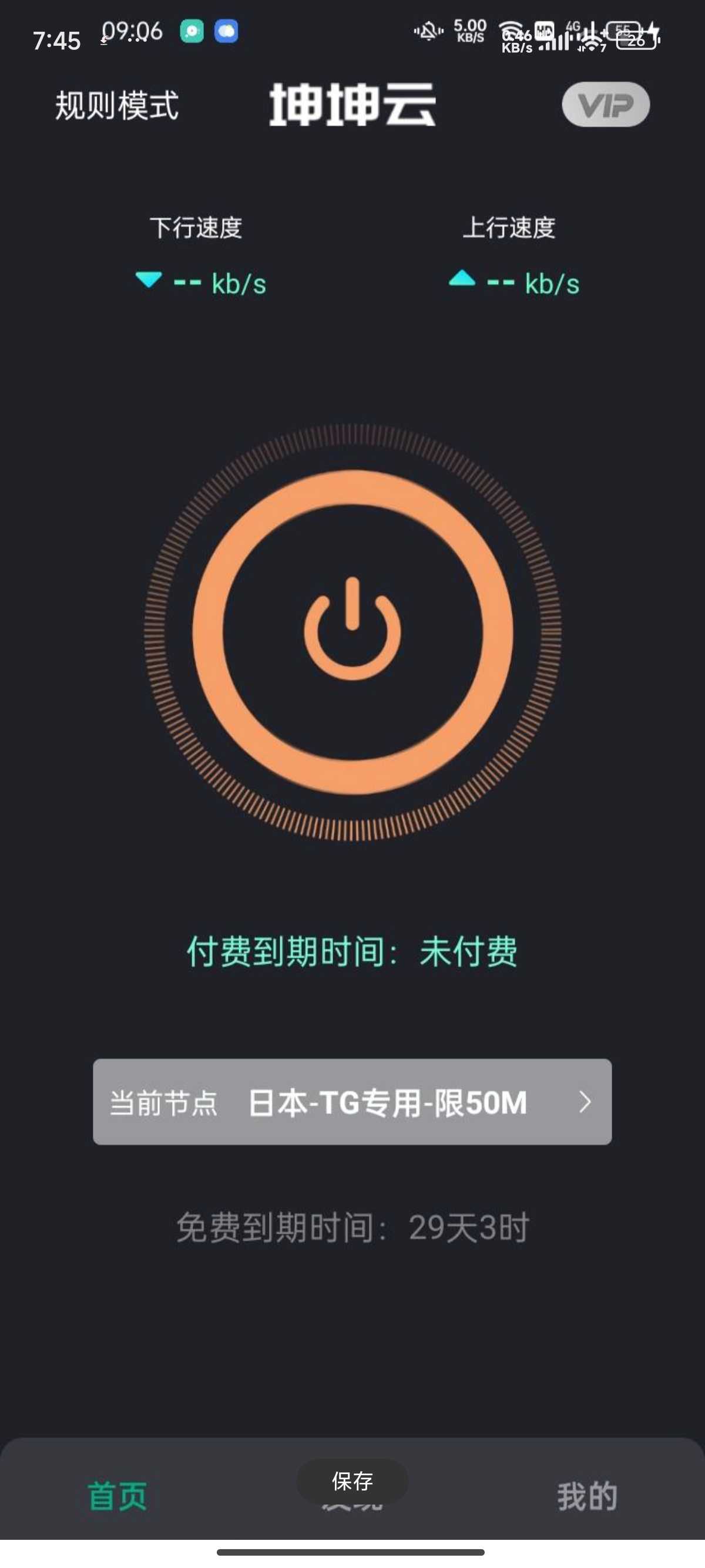Tap the orange power button to connect
Image resolution: width=705 pixels, height=1568 pixels.
pyautogui.click(x=352, y=632)
